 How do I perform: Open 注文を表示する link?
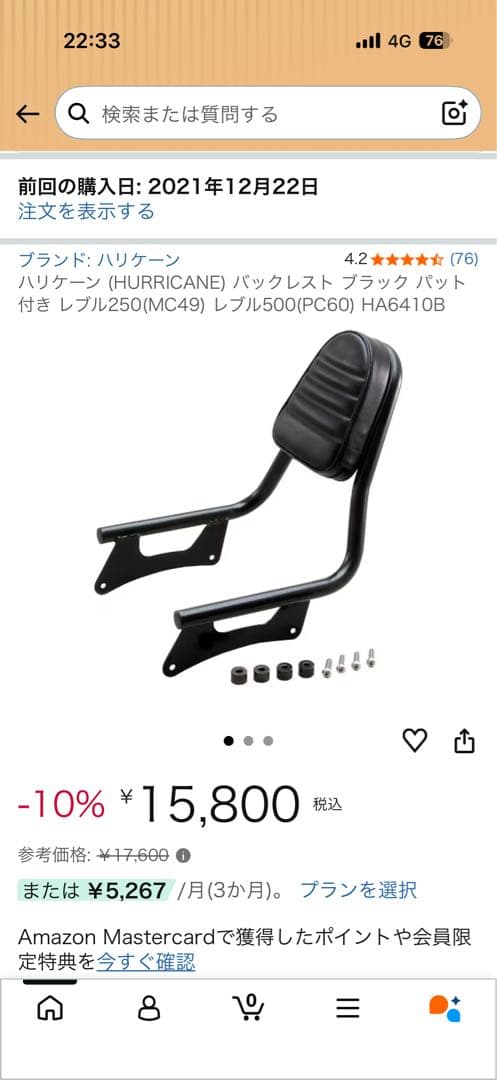pos(86,211)
